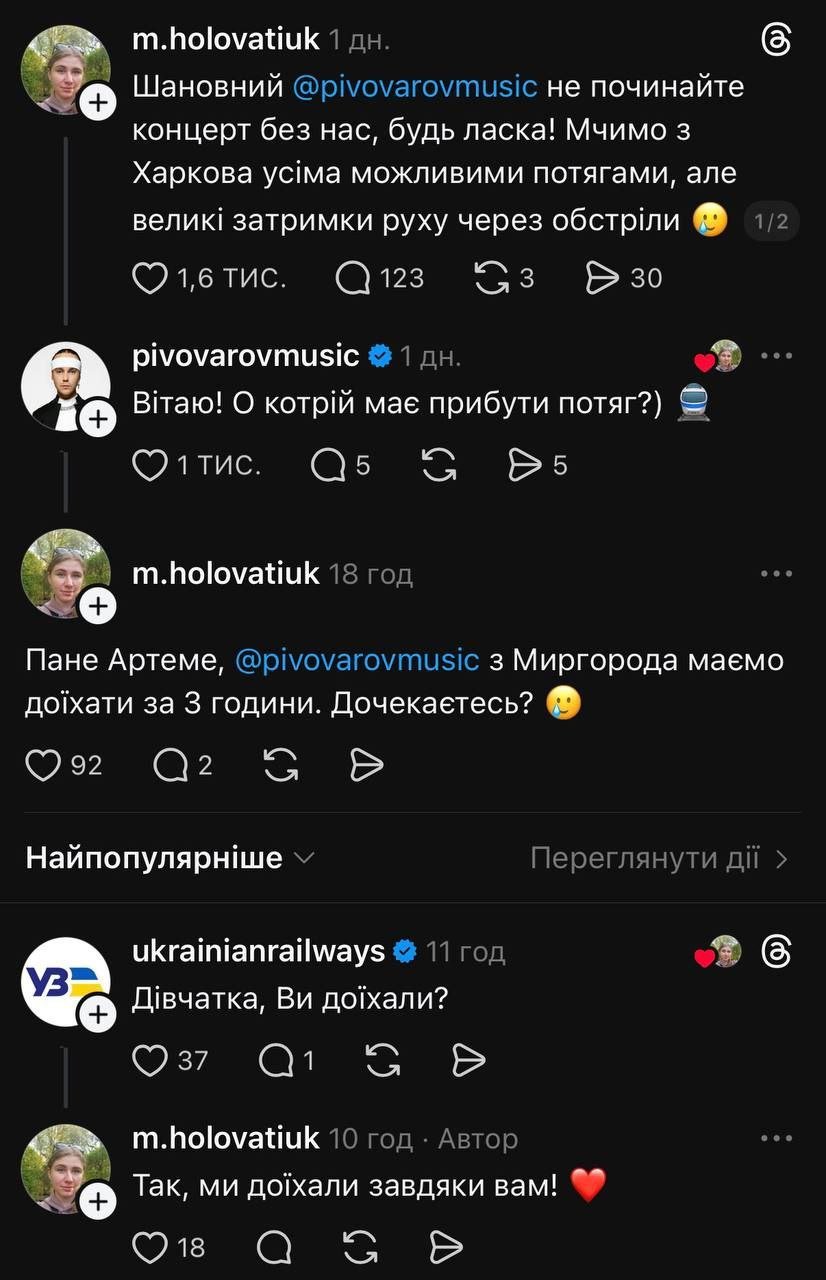Like m.holovatiuk's post about trains from Kharkiv
This screenshot has width=826, height=1280.
point(150,277)
